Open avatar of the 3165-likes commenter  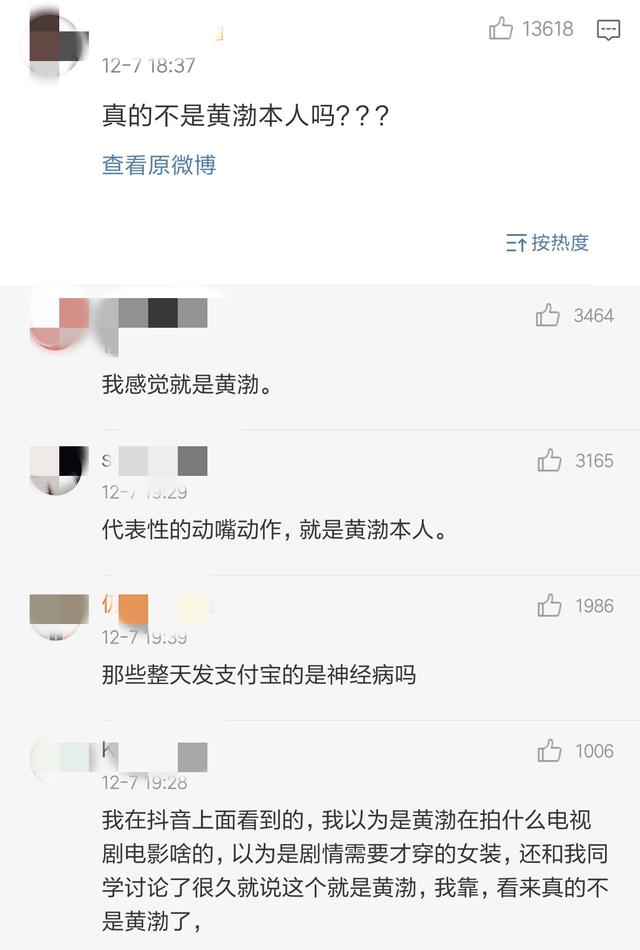coord(56,468)
